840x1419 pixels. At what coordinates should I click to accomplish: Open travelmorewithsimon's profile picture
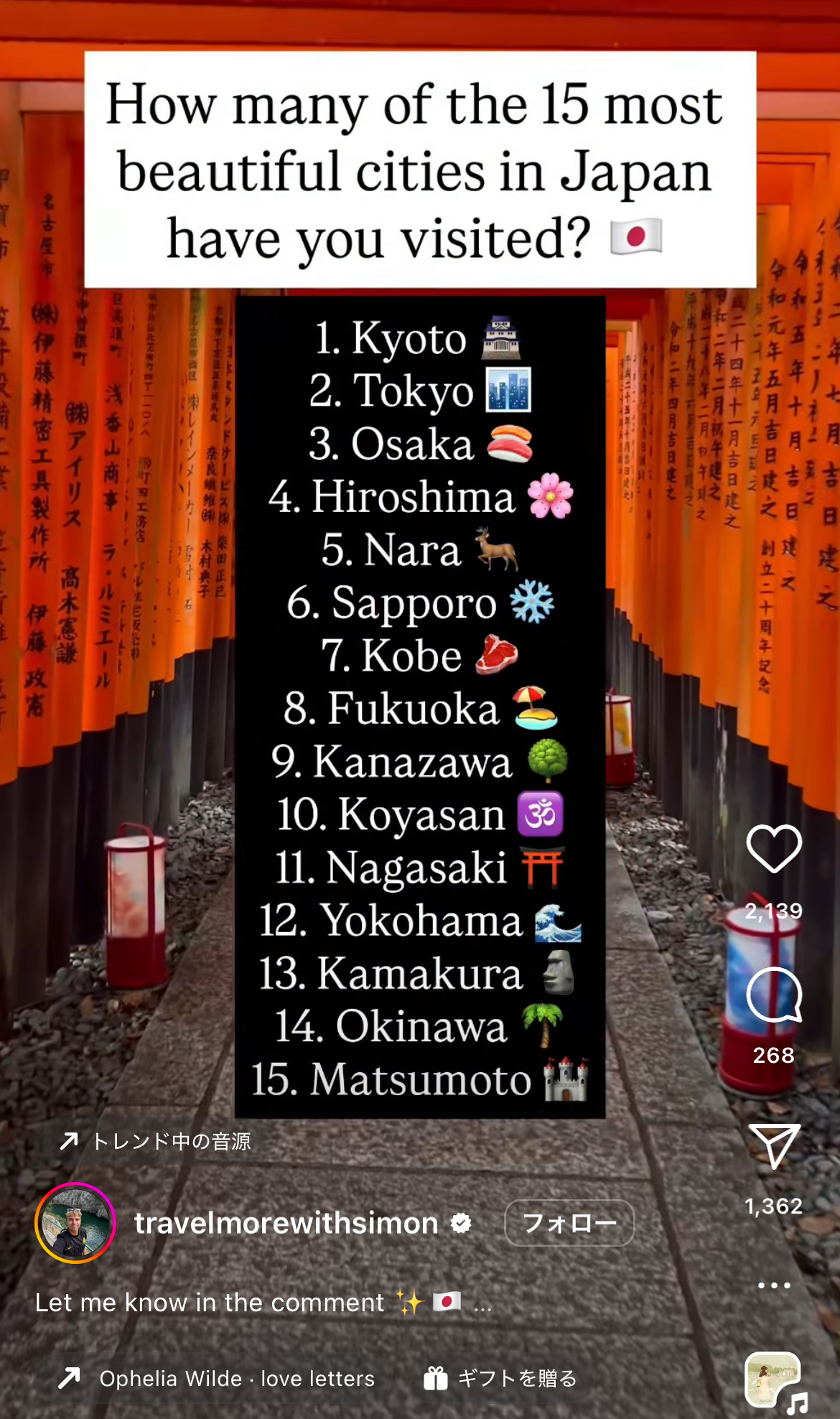coord(75,1223)
